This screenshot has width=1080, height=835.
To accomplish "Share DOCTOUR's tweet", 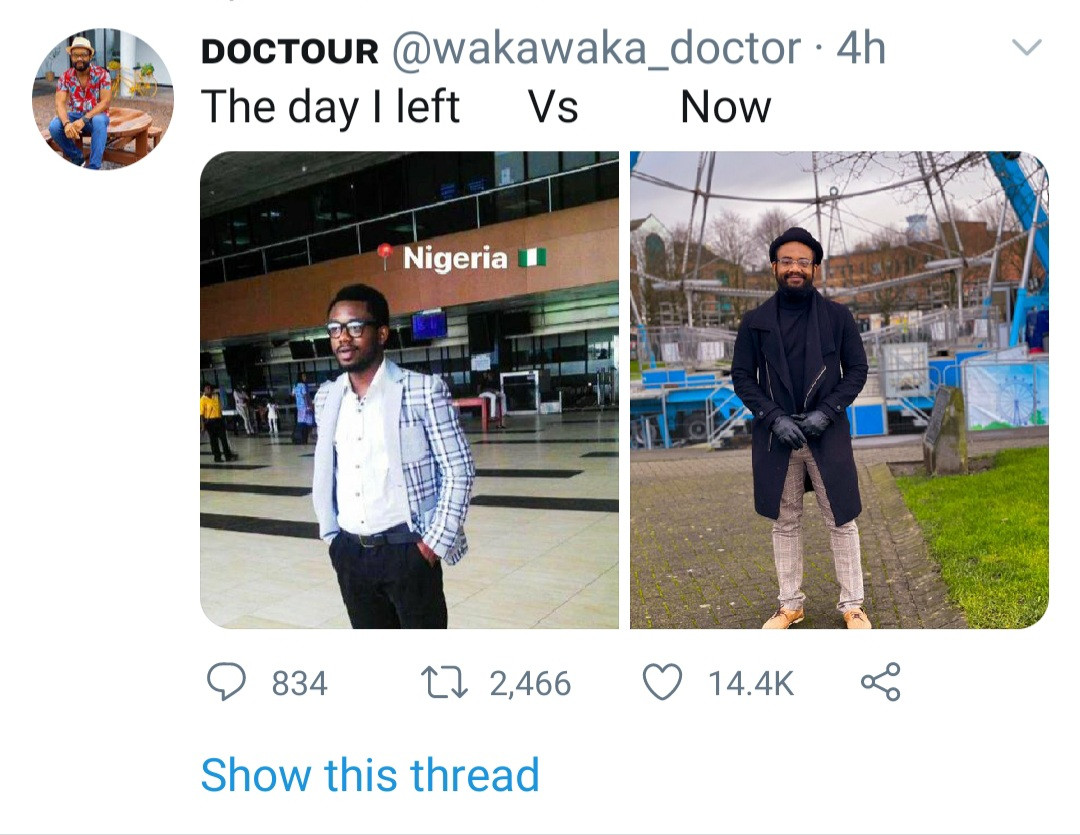I will point(880,682).
